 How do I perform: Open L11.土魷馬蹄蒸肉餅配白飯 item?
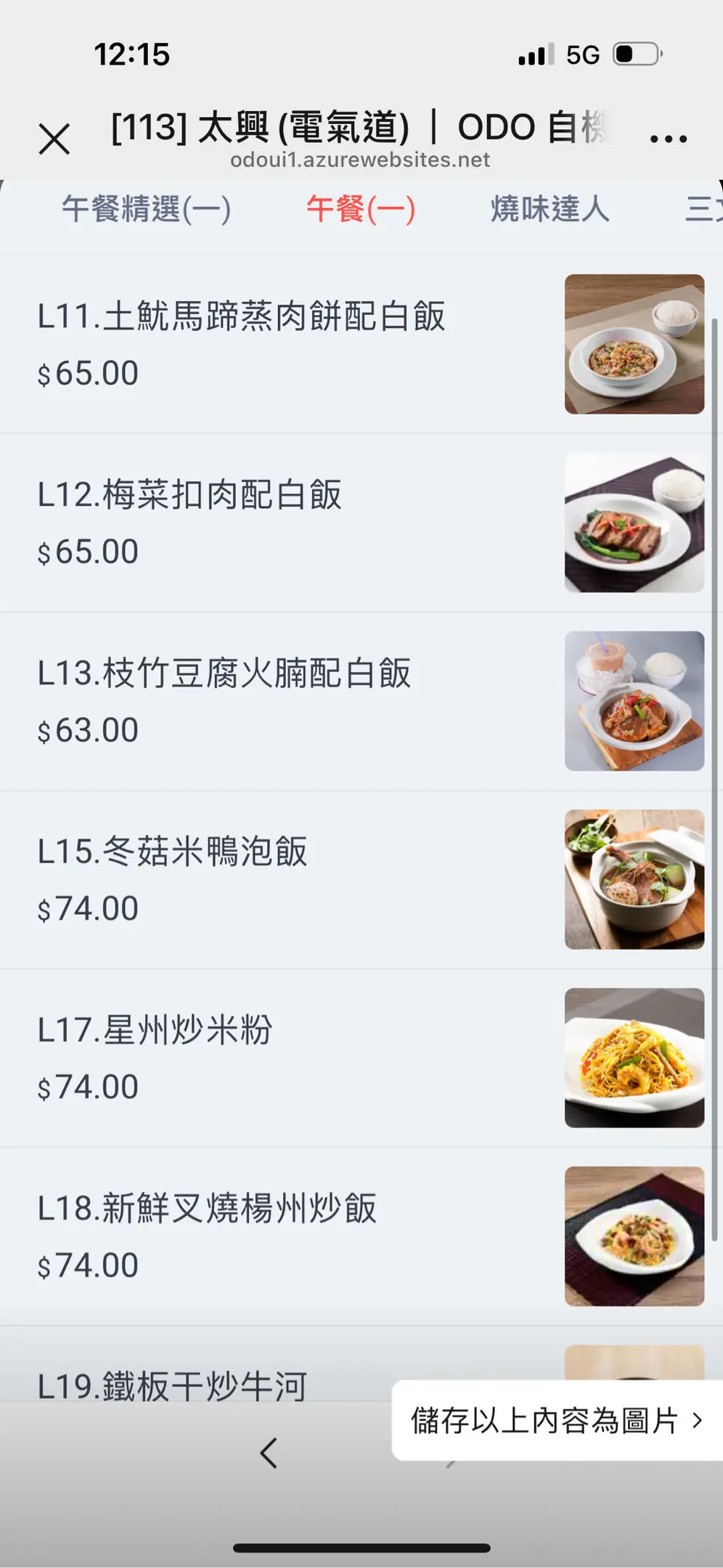pos(241,317)
